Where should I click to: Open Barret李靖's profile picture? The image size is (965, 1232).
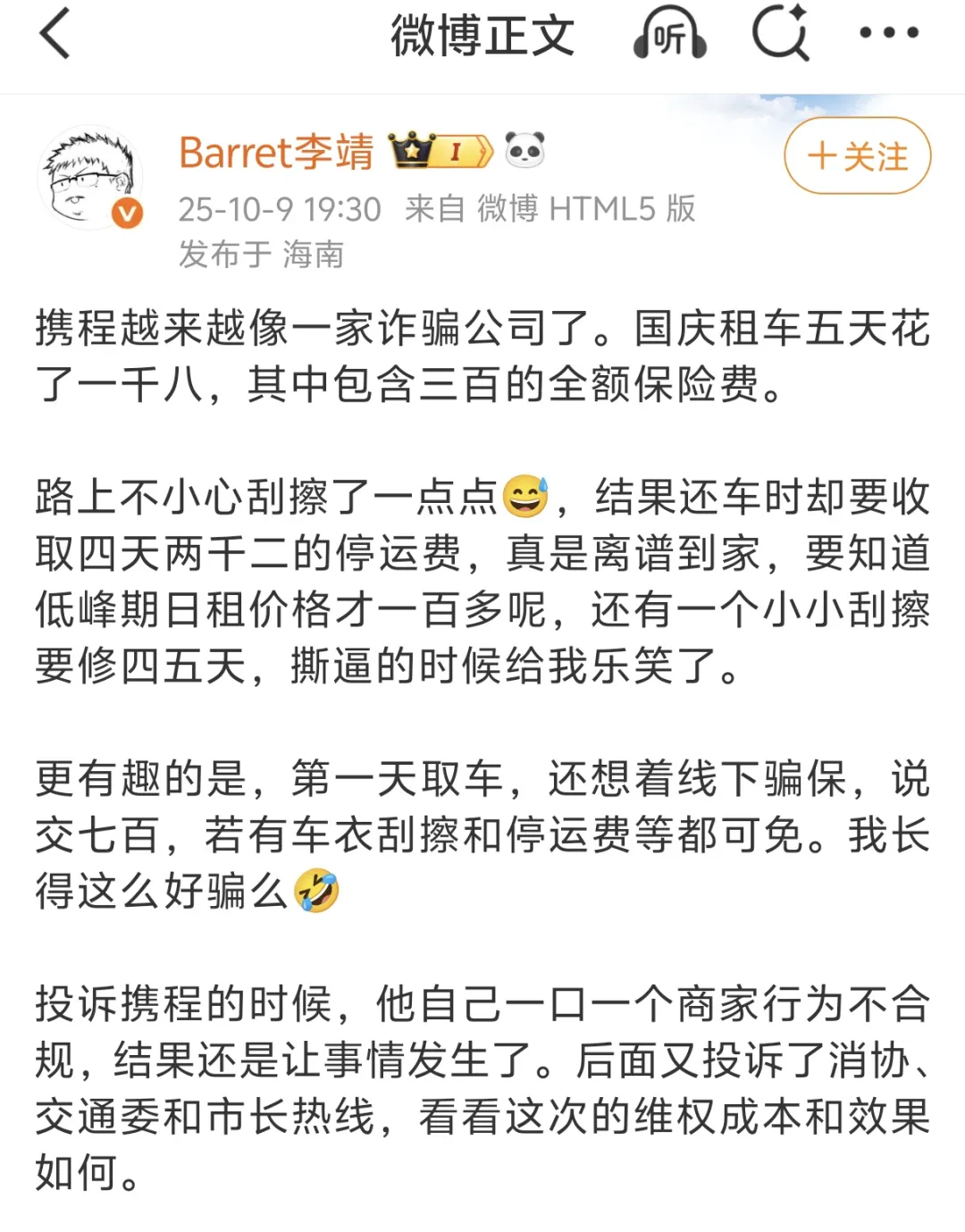(90, 177)
